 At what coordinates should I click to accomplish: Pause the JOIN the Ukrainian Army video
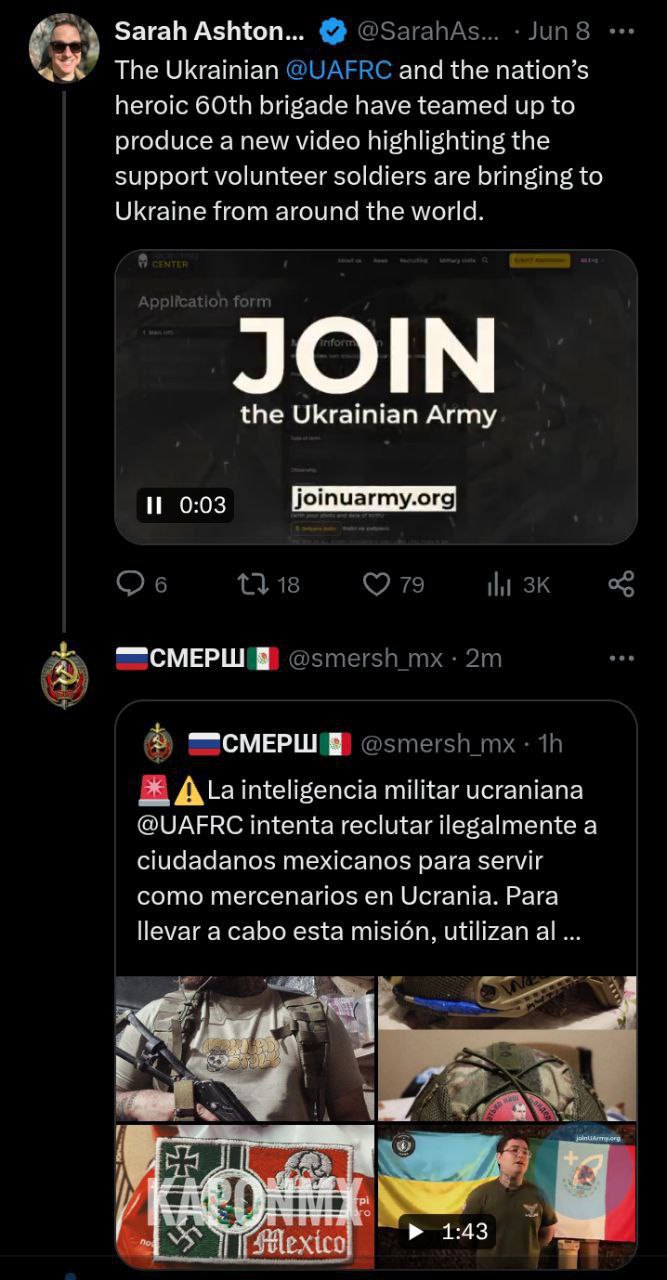154,505
